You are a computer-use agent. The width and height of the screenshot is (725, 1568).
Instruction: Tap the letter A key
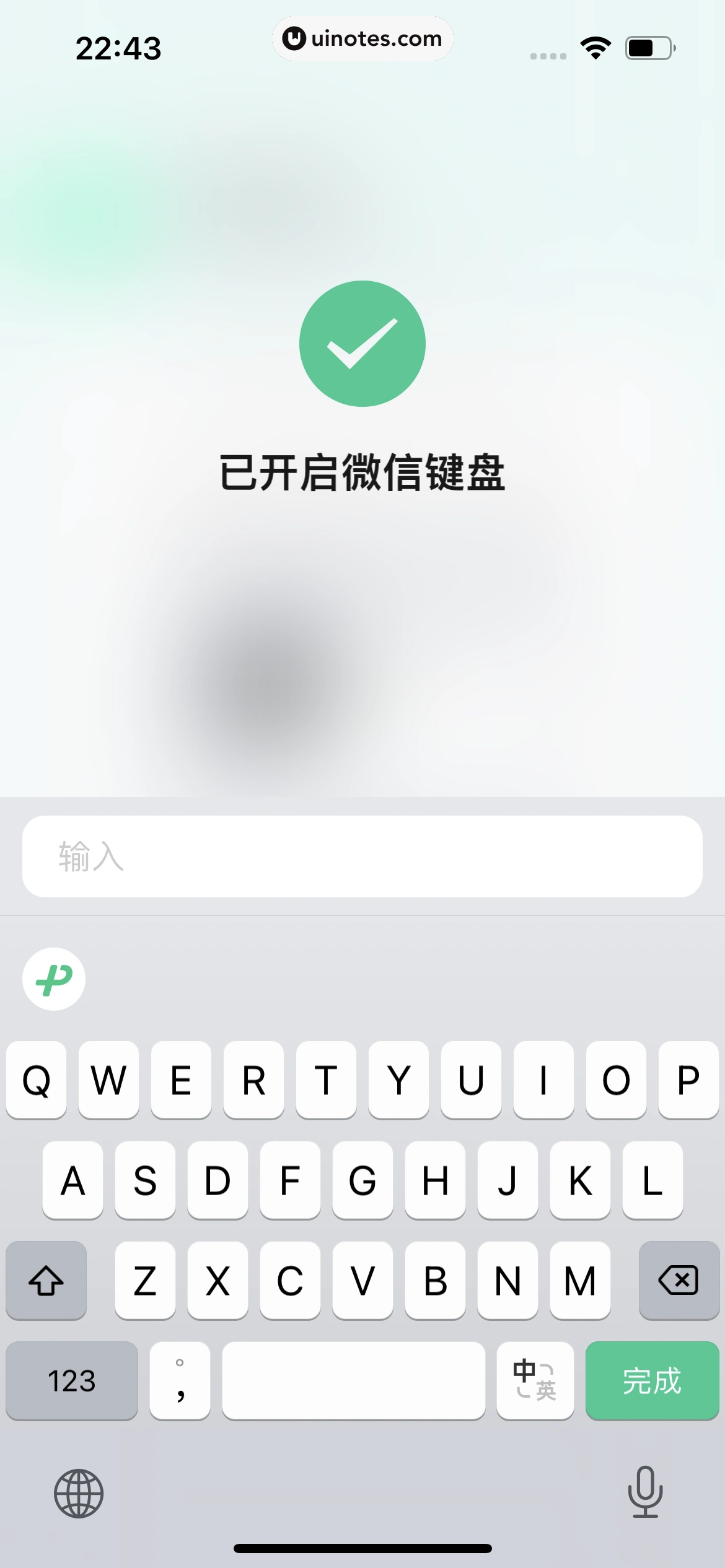(72, 1180)
